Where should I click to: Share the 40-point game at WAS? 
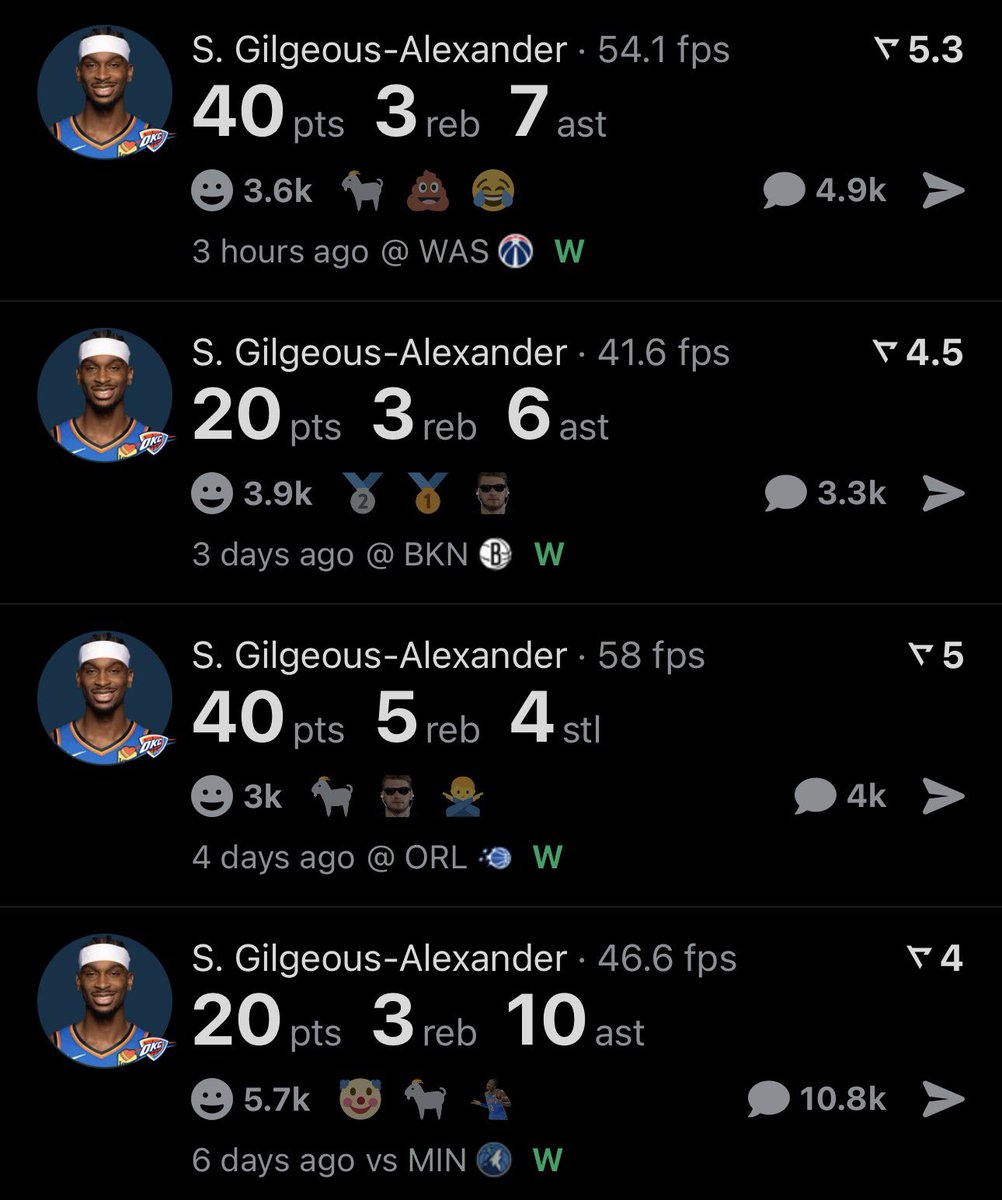tap(942, 190)
